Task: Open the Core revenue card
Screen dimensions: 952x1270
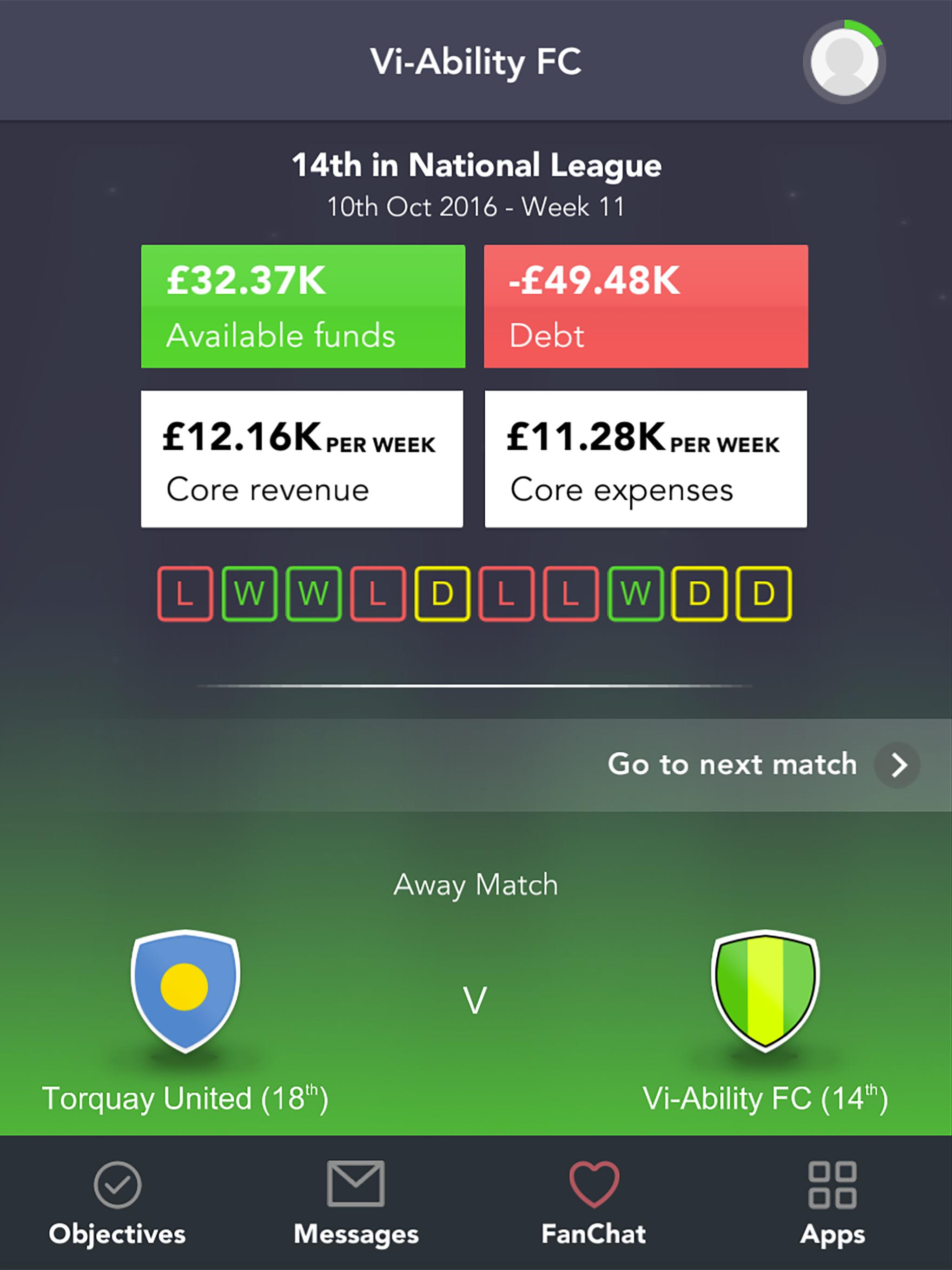Action: [x=302, y=459]
